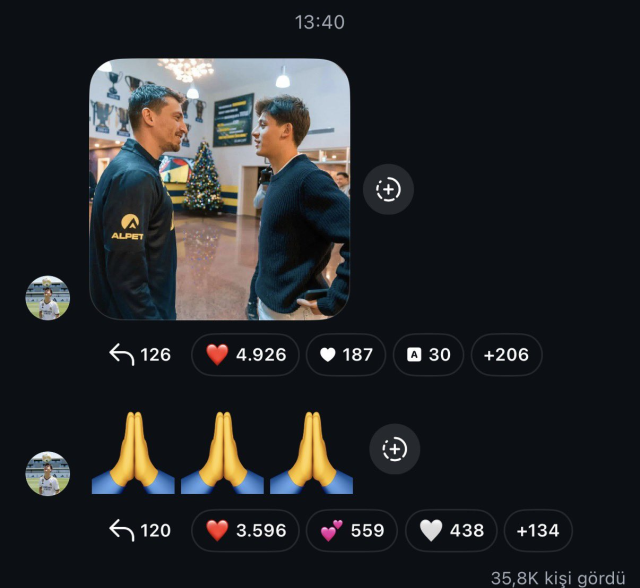Add a reaction to the photo message

(x=388, y=189)
